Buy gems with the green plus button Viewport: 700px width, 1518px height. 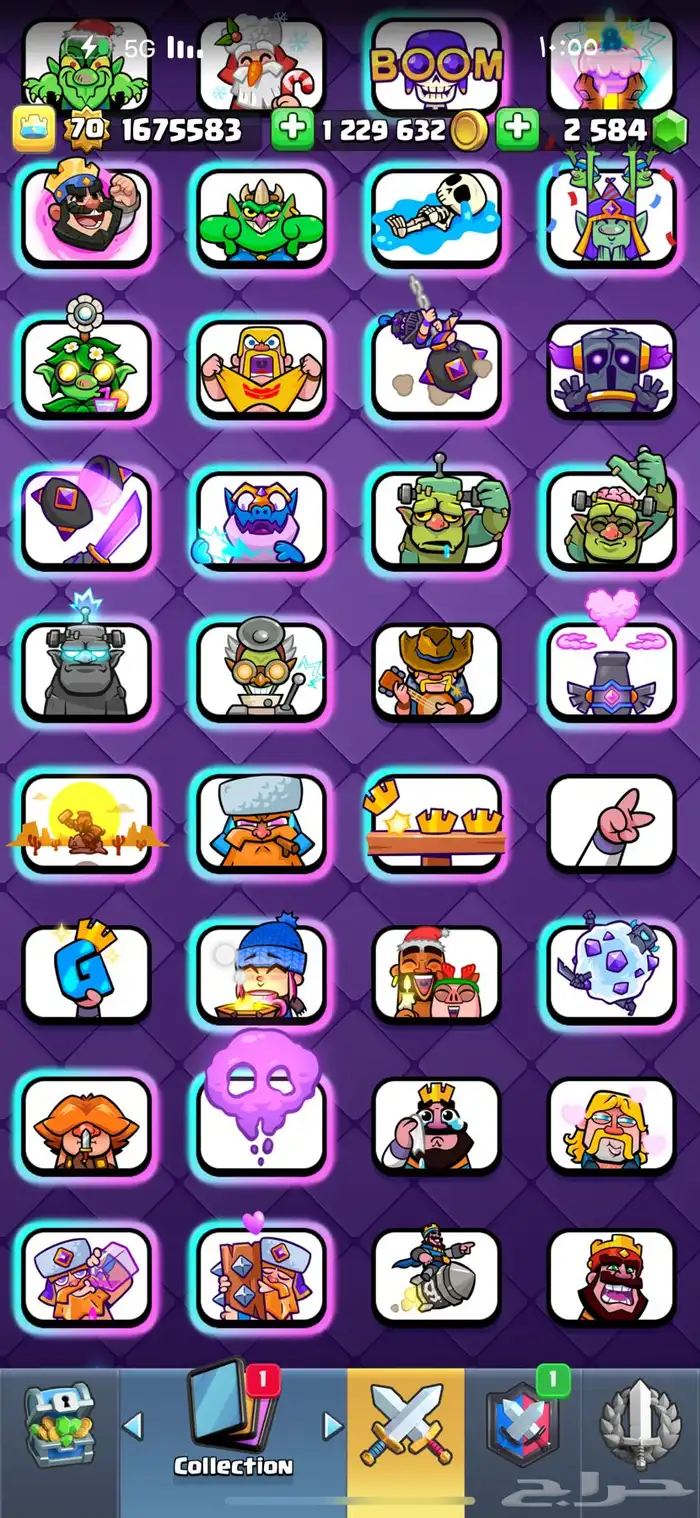click(517, 130)
